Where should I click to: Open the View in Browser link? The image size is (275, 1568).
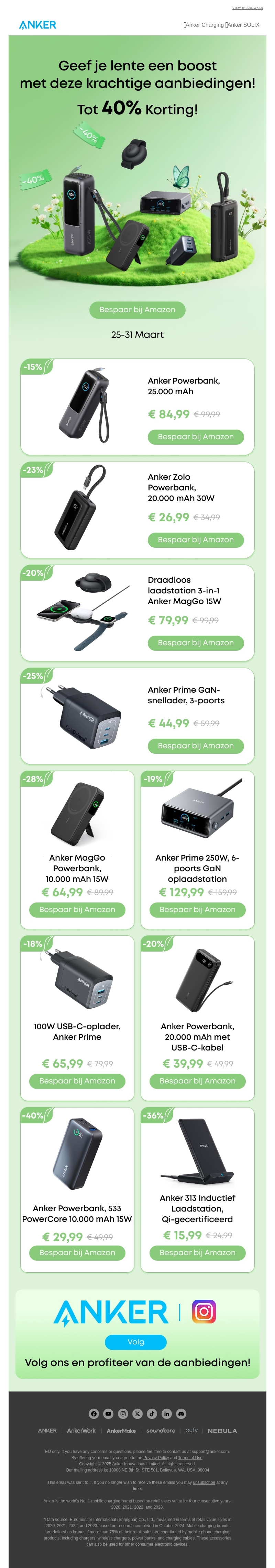click(247, 8)
